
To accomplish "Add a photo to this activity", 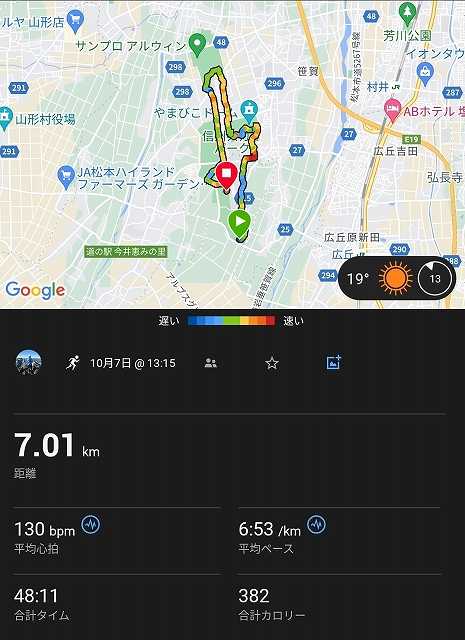I will point(334,362).
